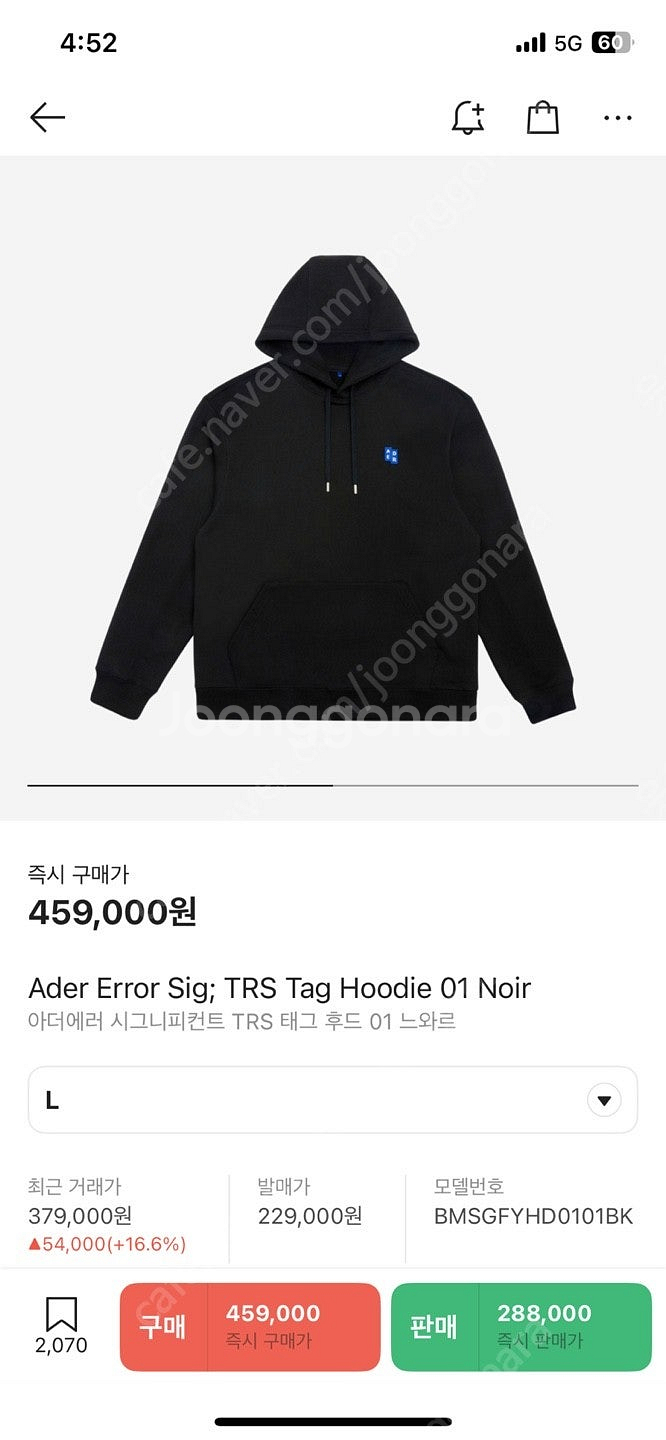This screenshot has width=666, height=1440.
Task: Open the shopping bag
Action: (542, 118)
